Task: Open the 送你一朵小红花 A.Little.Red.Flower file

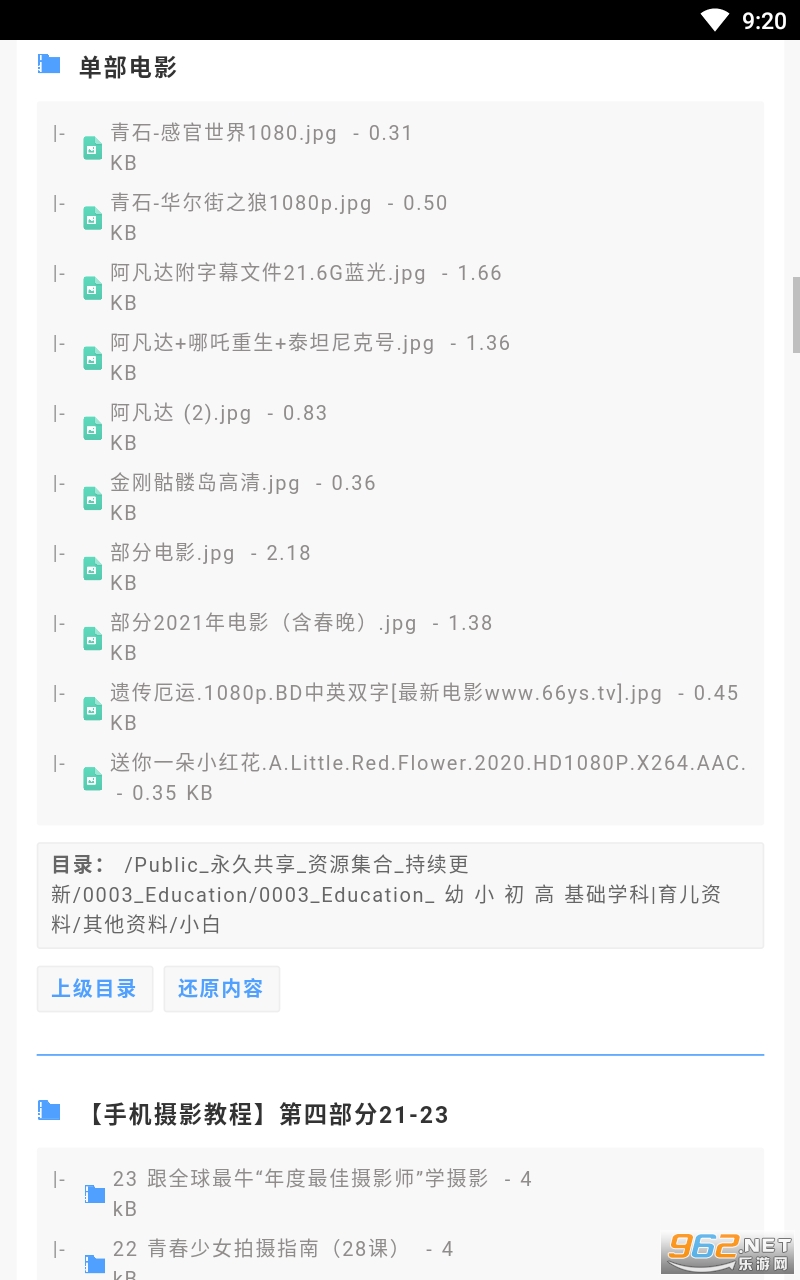Action: pos(428,764)
